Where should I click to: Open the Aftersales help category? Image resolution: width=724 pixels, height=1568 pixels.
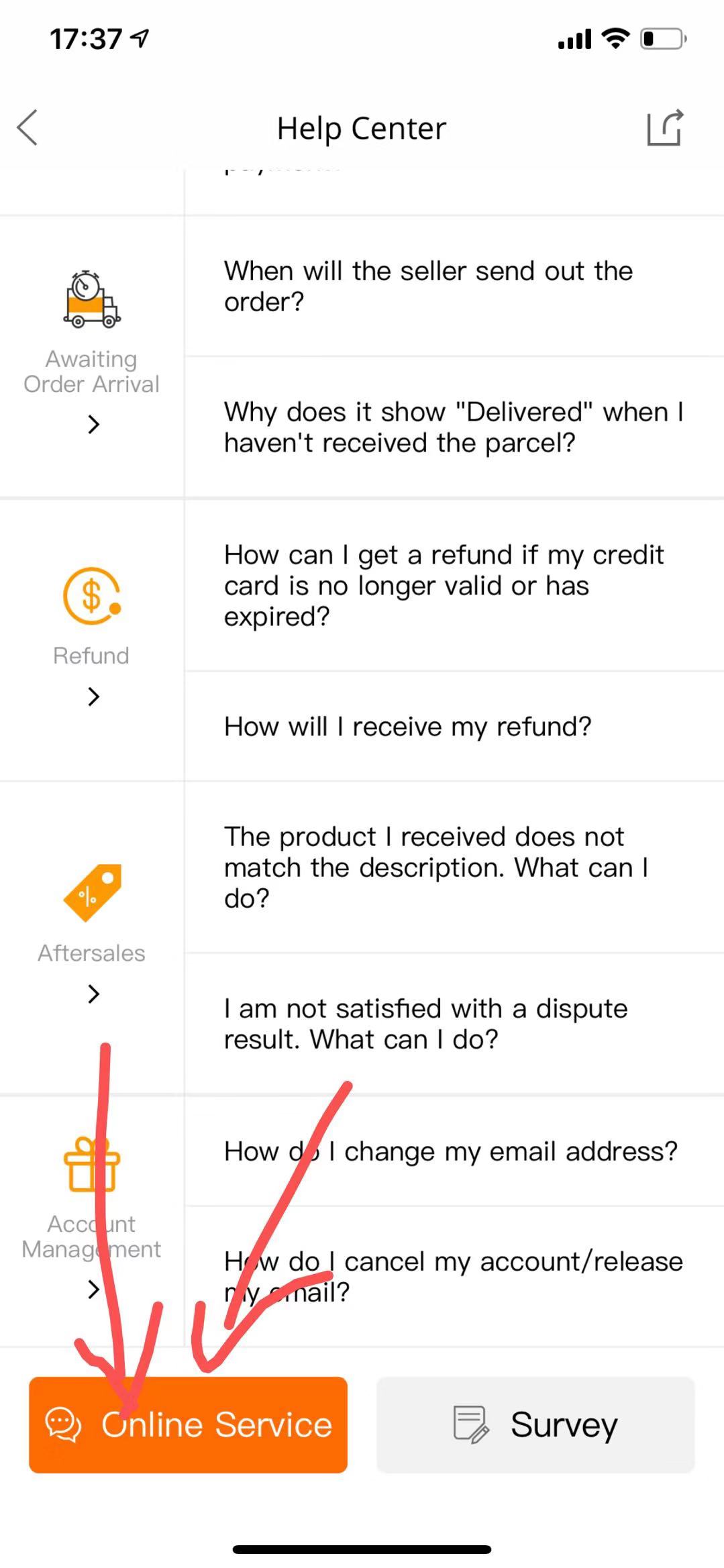92,937
